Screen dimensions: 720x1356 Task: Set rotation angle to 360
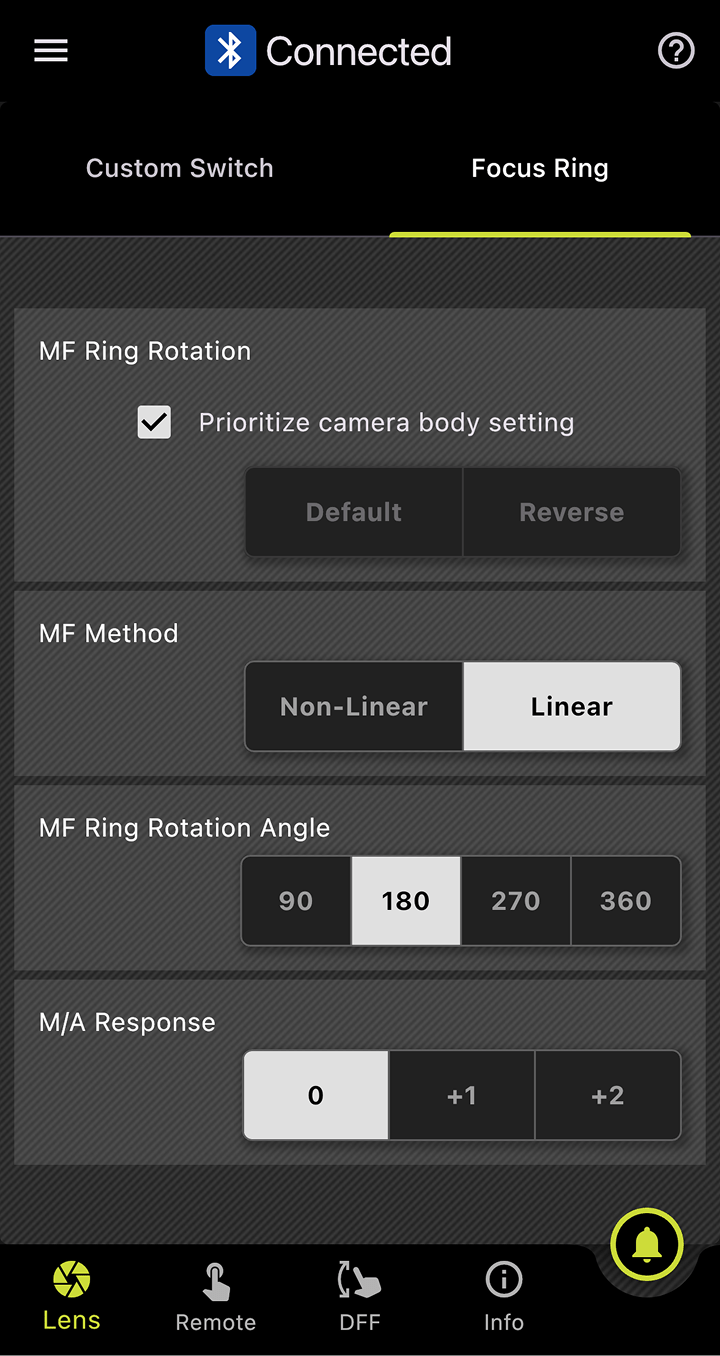626,901
